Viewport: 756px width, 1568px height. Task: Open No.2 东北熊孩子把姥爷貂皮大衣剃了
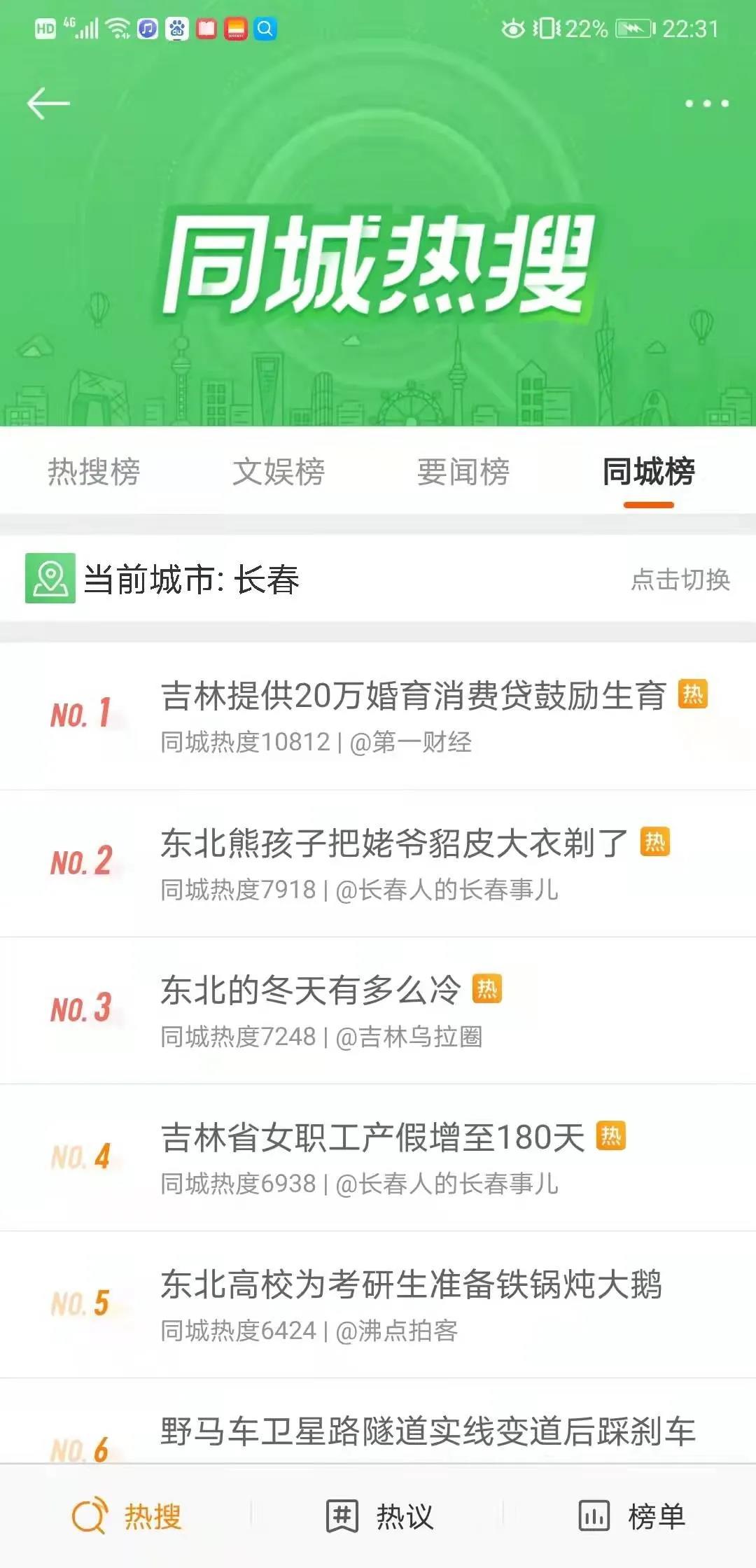click(394, 843)
